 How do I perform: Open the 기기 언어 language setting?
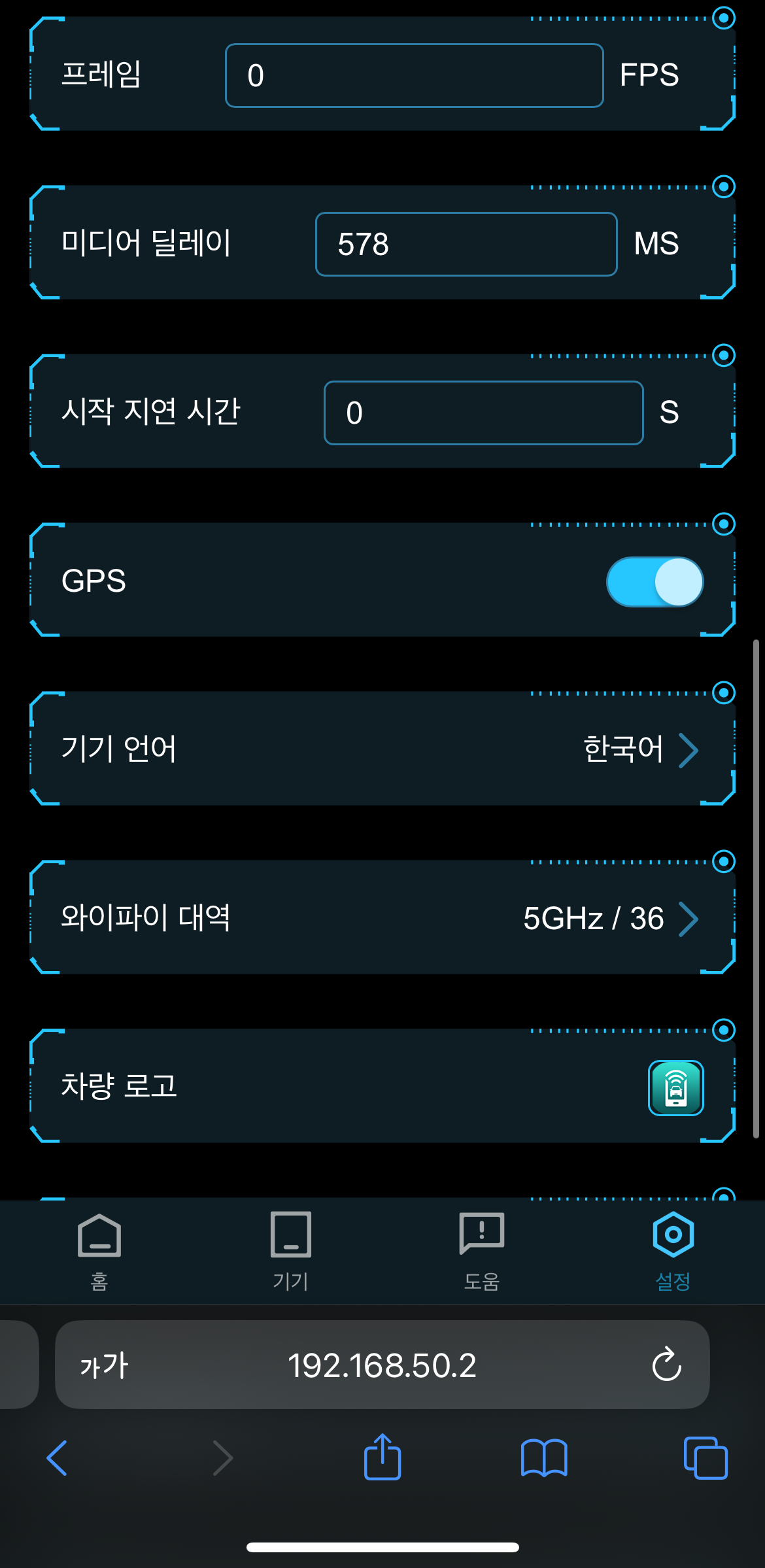pos(641,749)
